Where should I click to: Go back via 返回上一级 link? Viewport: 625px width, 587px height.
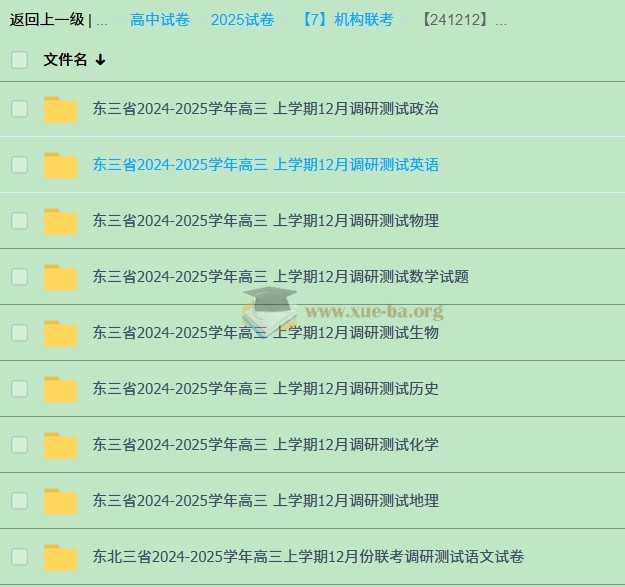click(x=46, y=19)
